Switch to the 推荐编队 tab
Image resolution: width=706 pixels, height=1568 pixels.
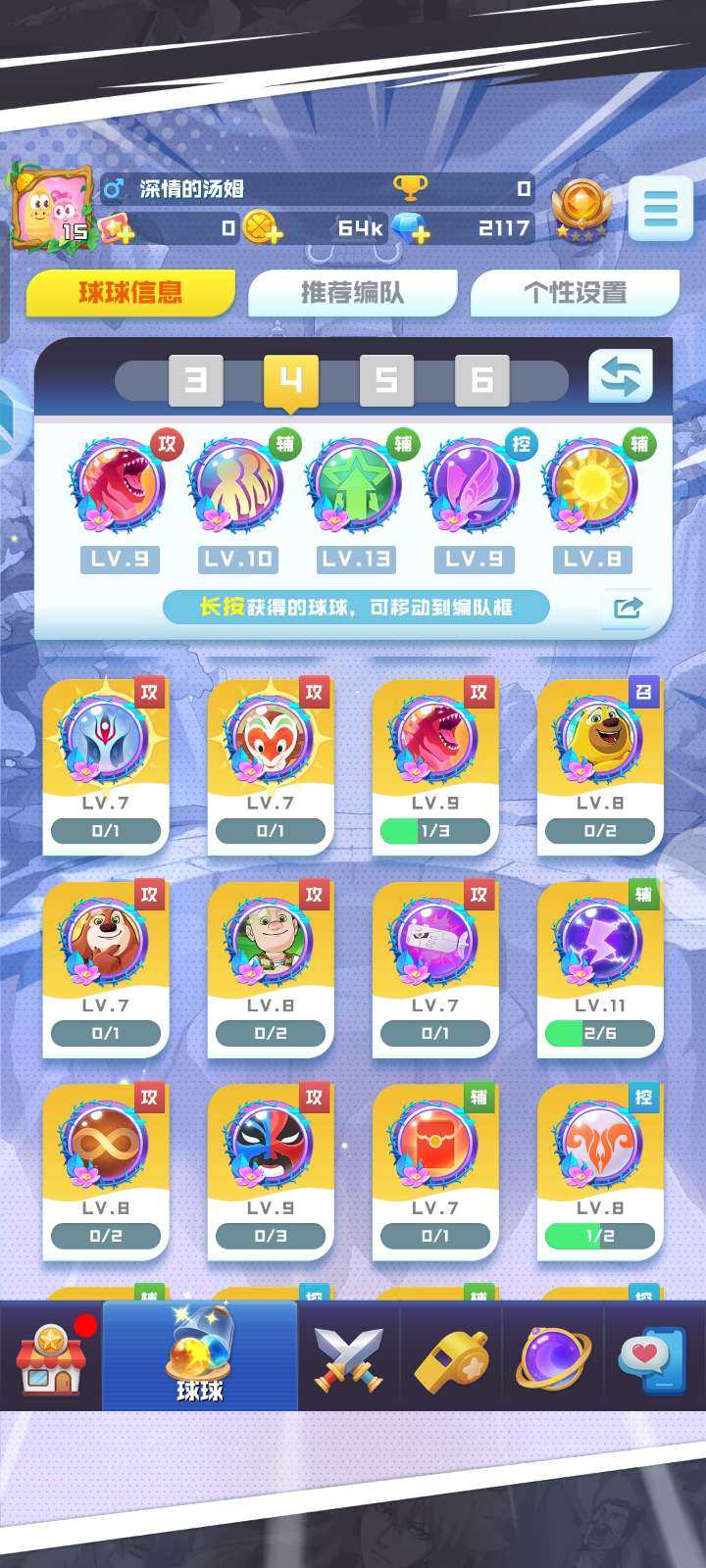tap(352, 293)
